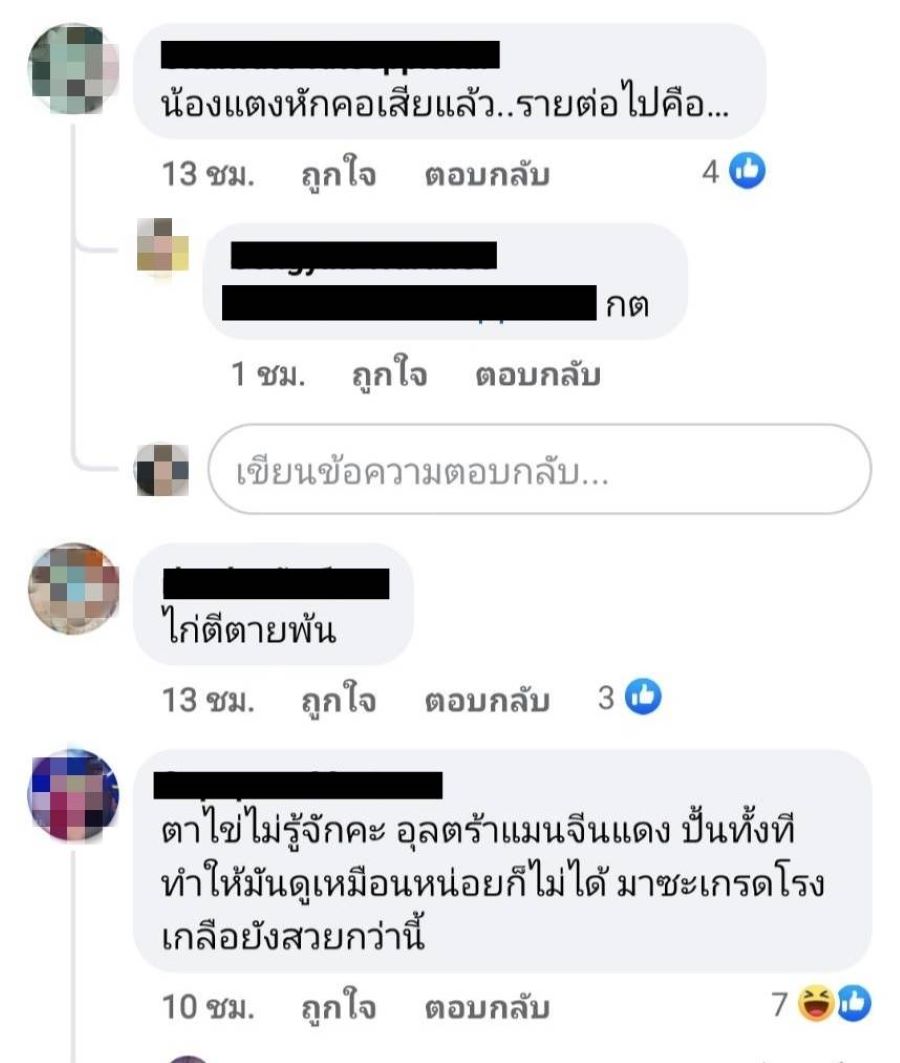Reply to the comment ไก่ตีตายพัน
This screenshot has width=900, height=1063.
pyautogui.click(x=487, y=701)
